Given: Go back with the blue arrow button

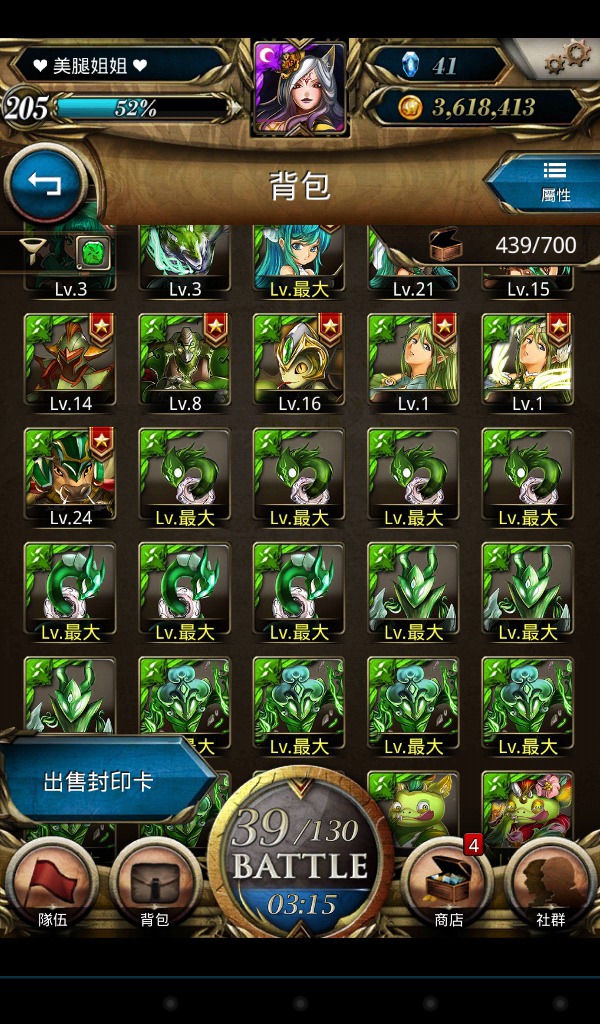Looking at the screenshot, I should pyautogui.click(x=46, y=185).
